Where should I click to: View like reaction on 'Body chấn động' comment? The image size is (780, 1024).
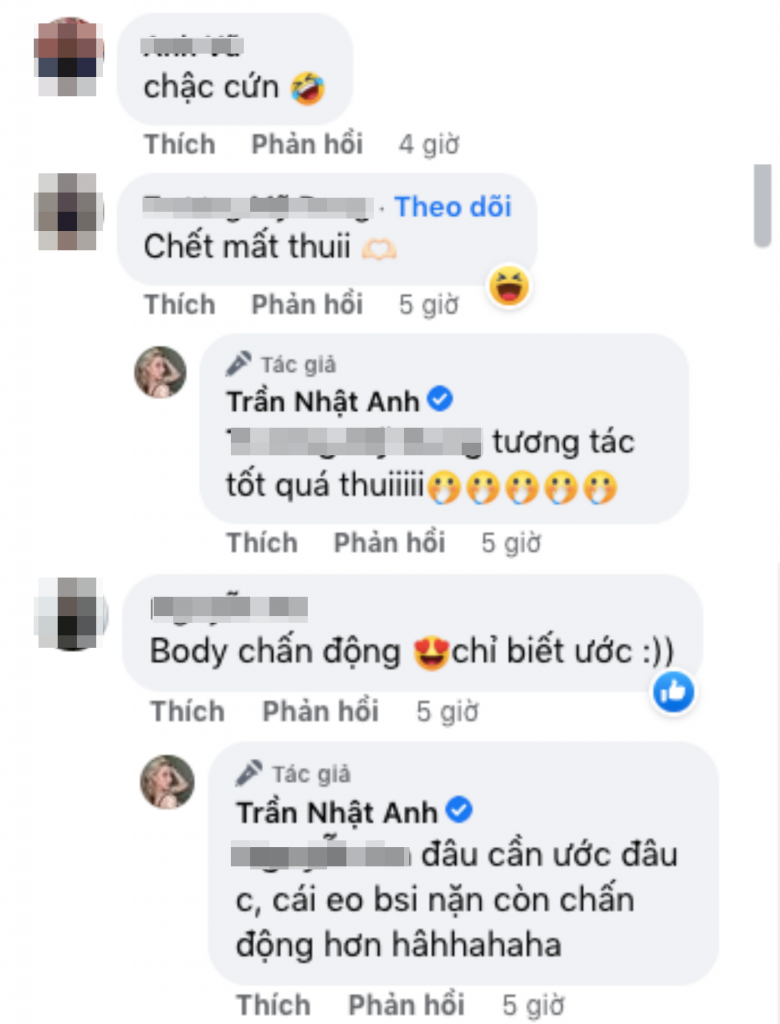pyautogui.click(x=674, y=690)
